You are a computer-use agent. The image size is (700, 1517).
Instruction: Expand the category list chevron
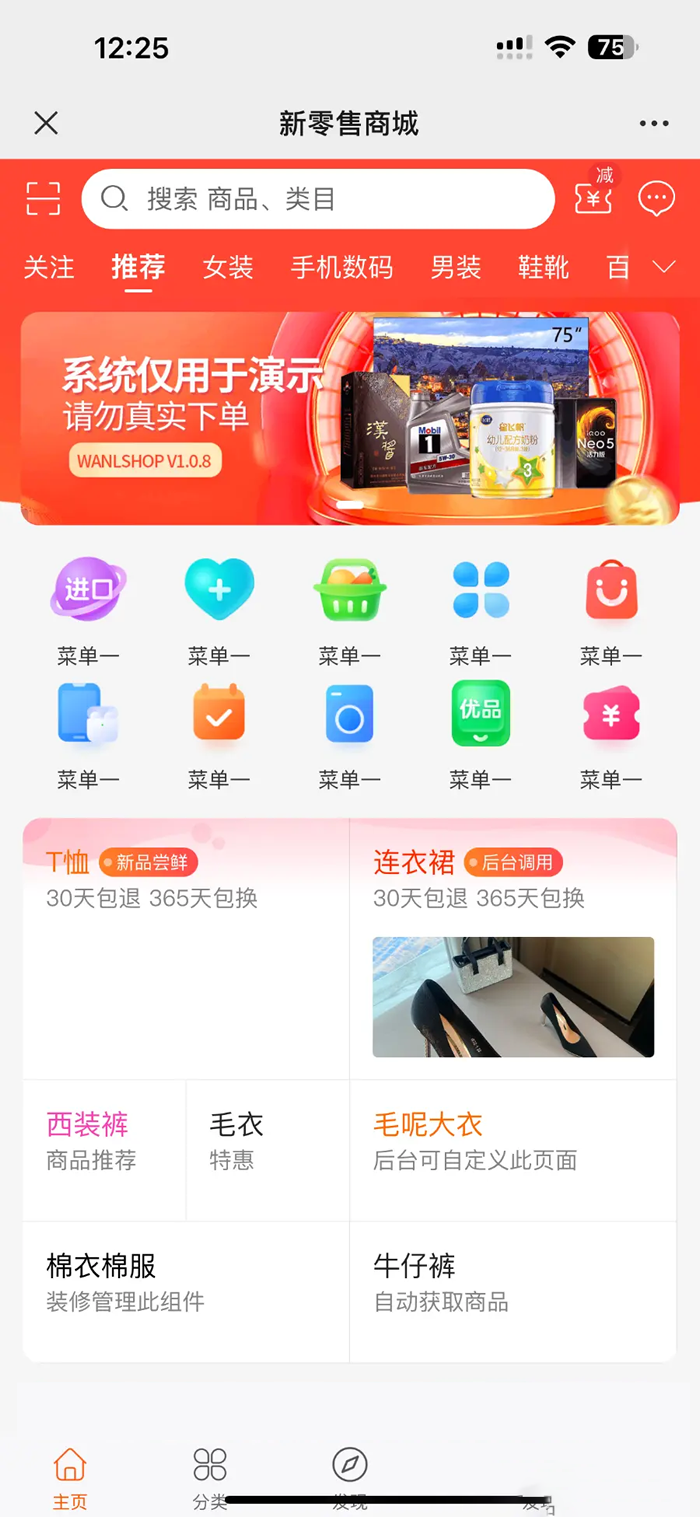pyautogui.click(x=663, y=267)
